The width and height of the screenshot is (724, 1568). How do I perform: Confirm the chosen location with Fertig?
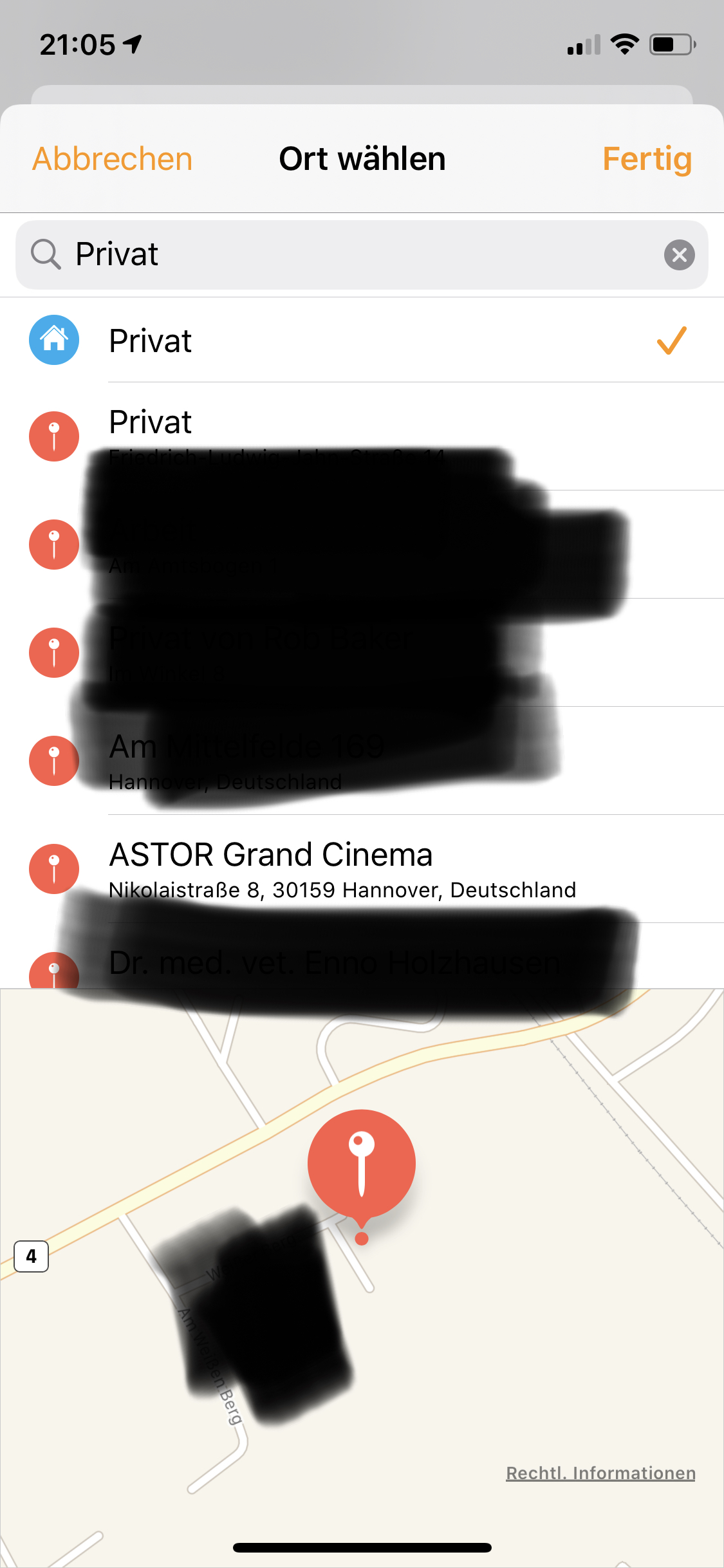(x=647, y=159)
